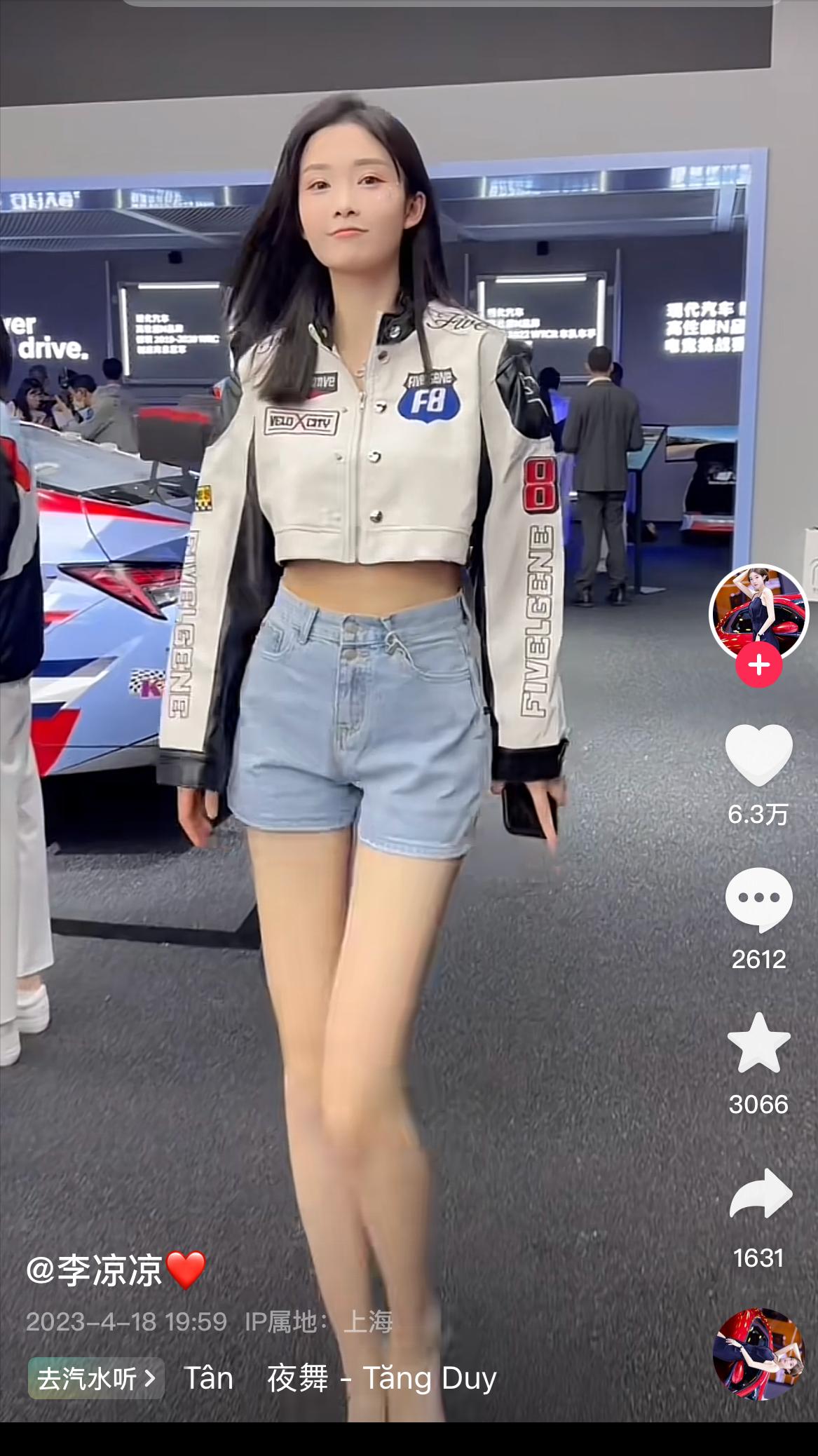Tap the 1631 share count

pos(760,1258)
